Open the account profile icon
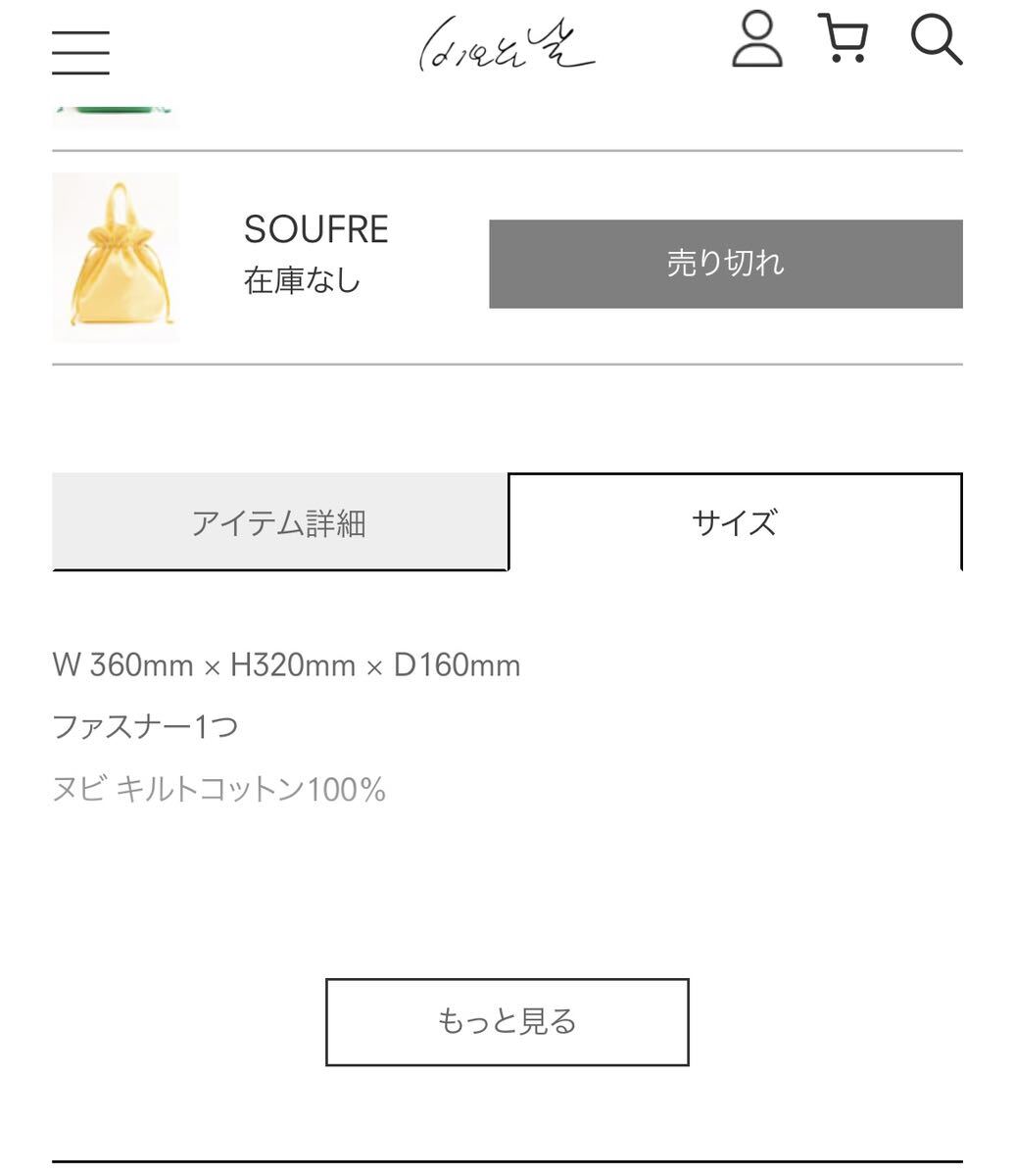Screen dimensions: 1015x1176 [x=756, y=40]
